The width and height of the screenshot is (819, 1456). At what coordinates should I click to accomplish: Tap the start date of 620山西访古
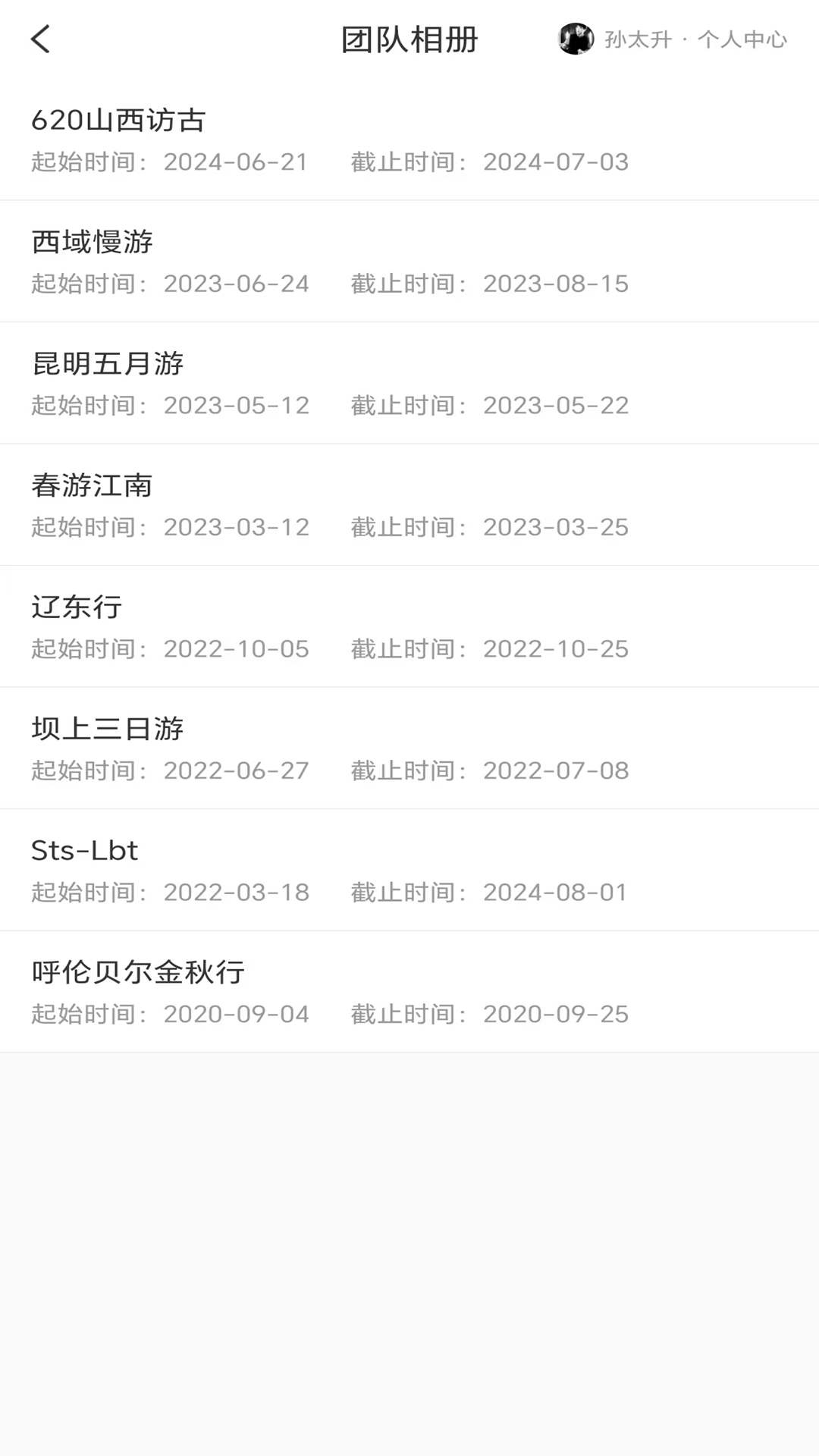(237, 162)
